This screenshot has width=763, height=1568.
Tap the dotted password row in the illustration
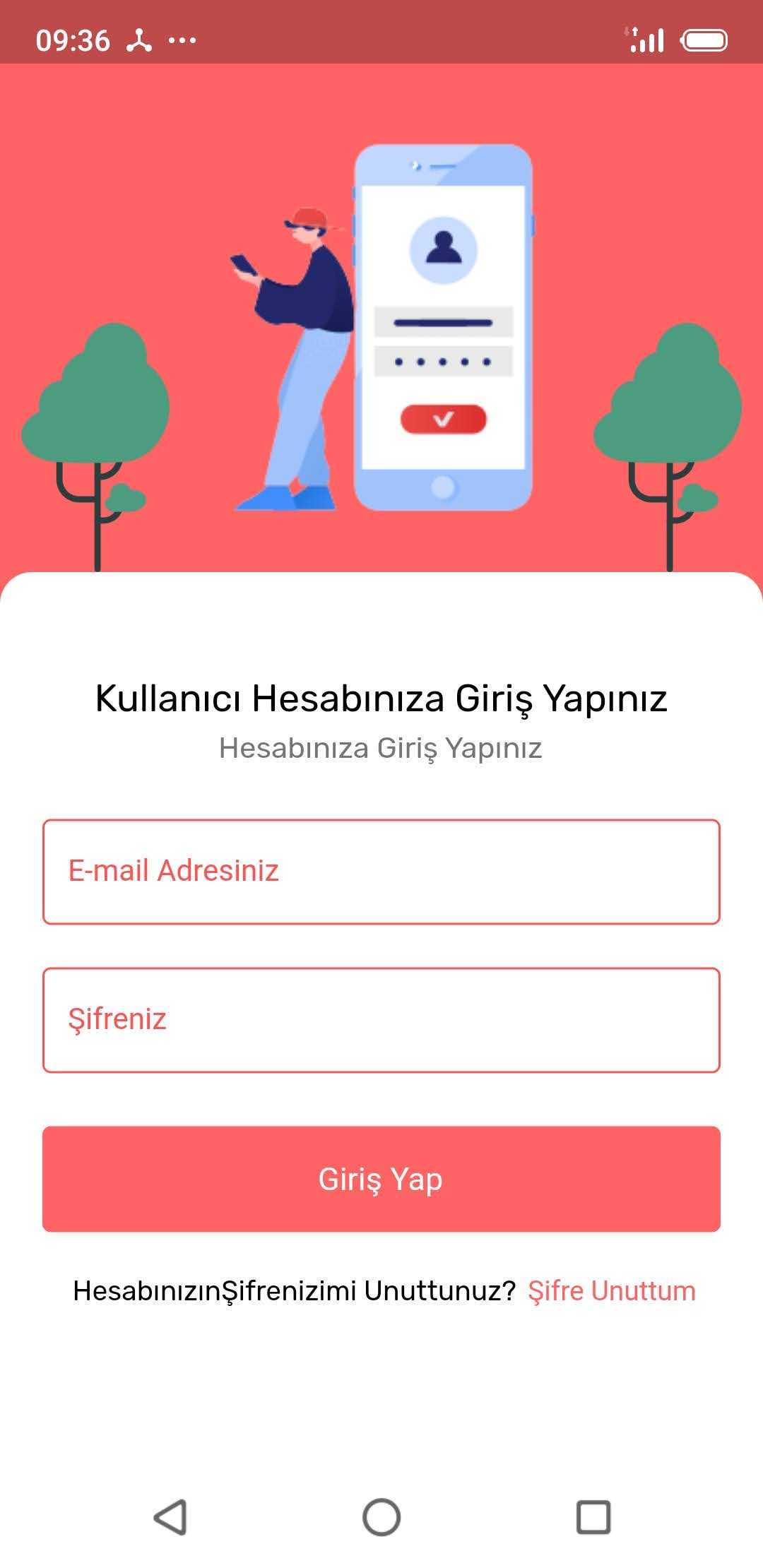click(x=443, y=360)
